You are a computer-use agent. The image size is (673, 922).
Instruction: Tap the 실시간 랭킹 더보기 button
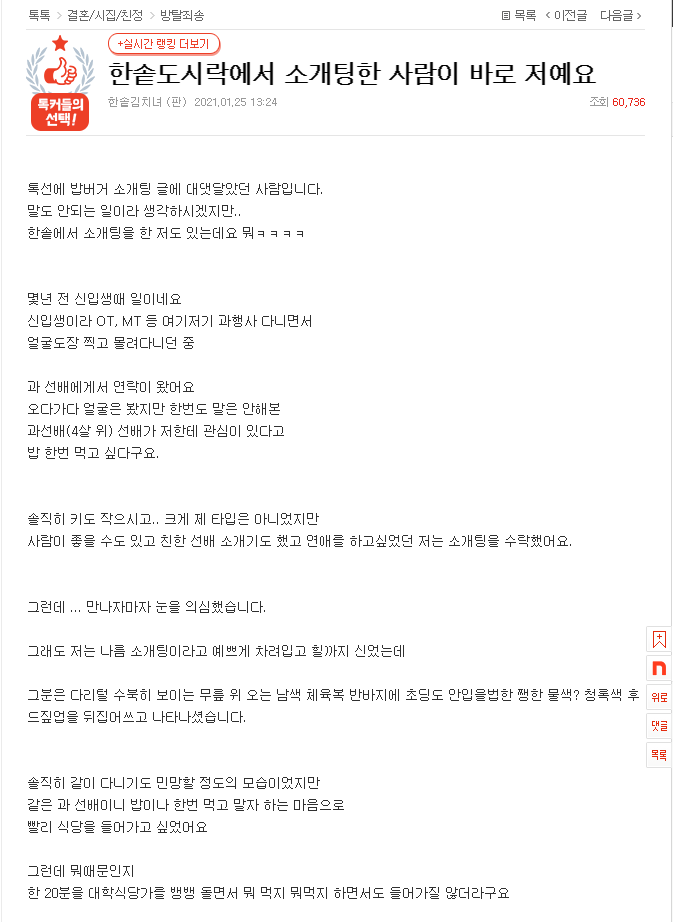click(164, 44)
